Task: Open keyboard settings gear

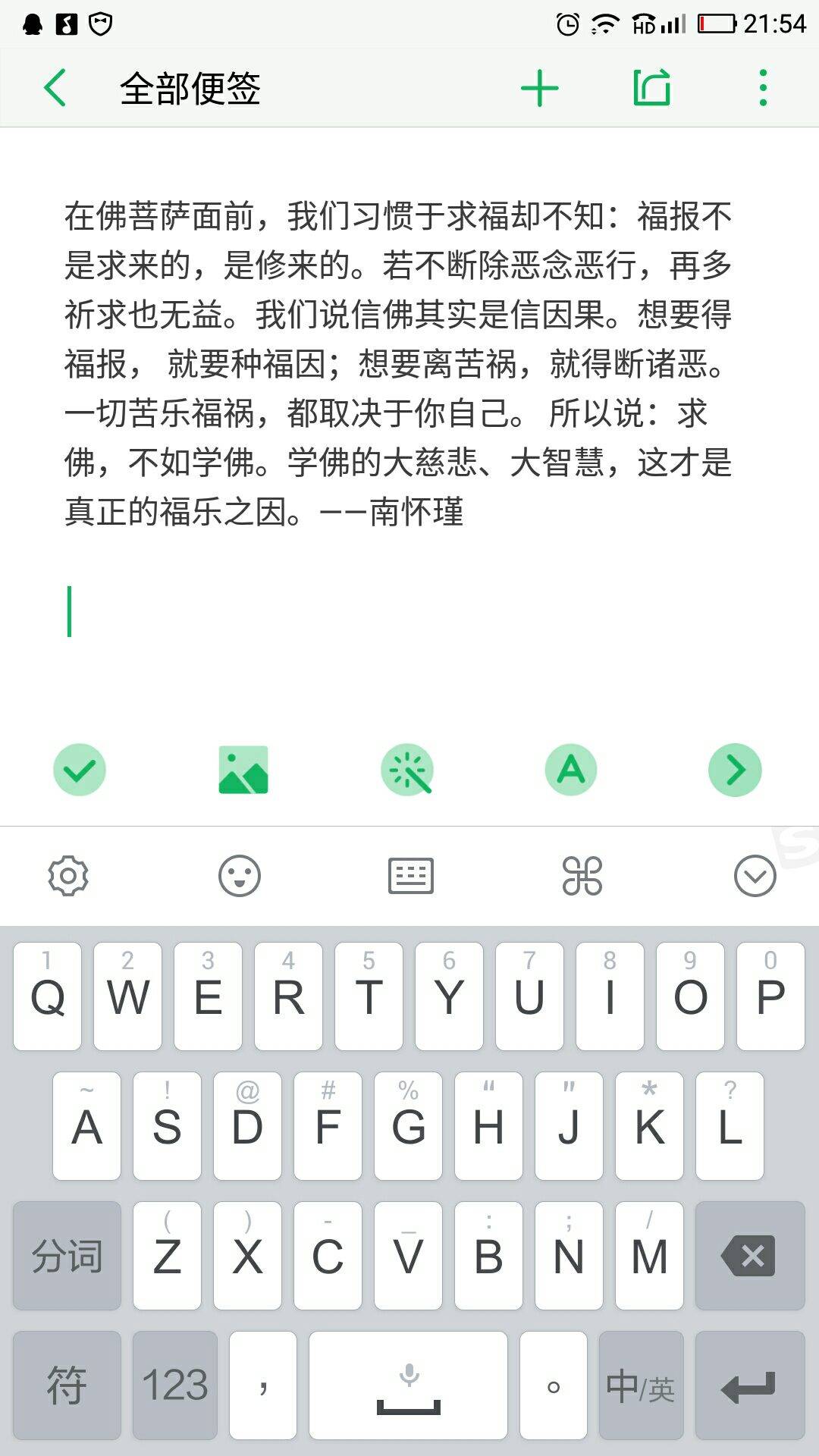Action: click(x=68, y=877)
